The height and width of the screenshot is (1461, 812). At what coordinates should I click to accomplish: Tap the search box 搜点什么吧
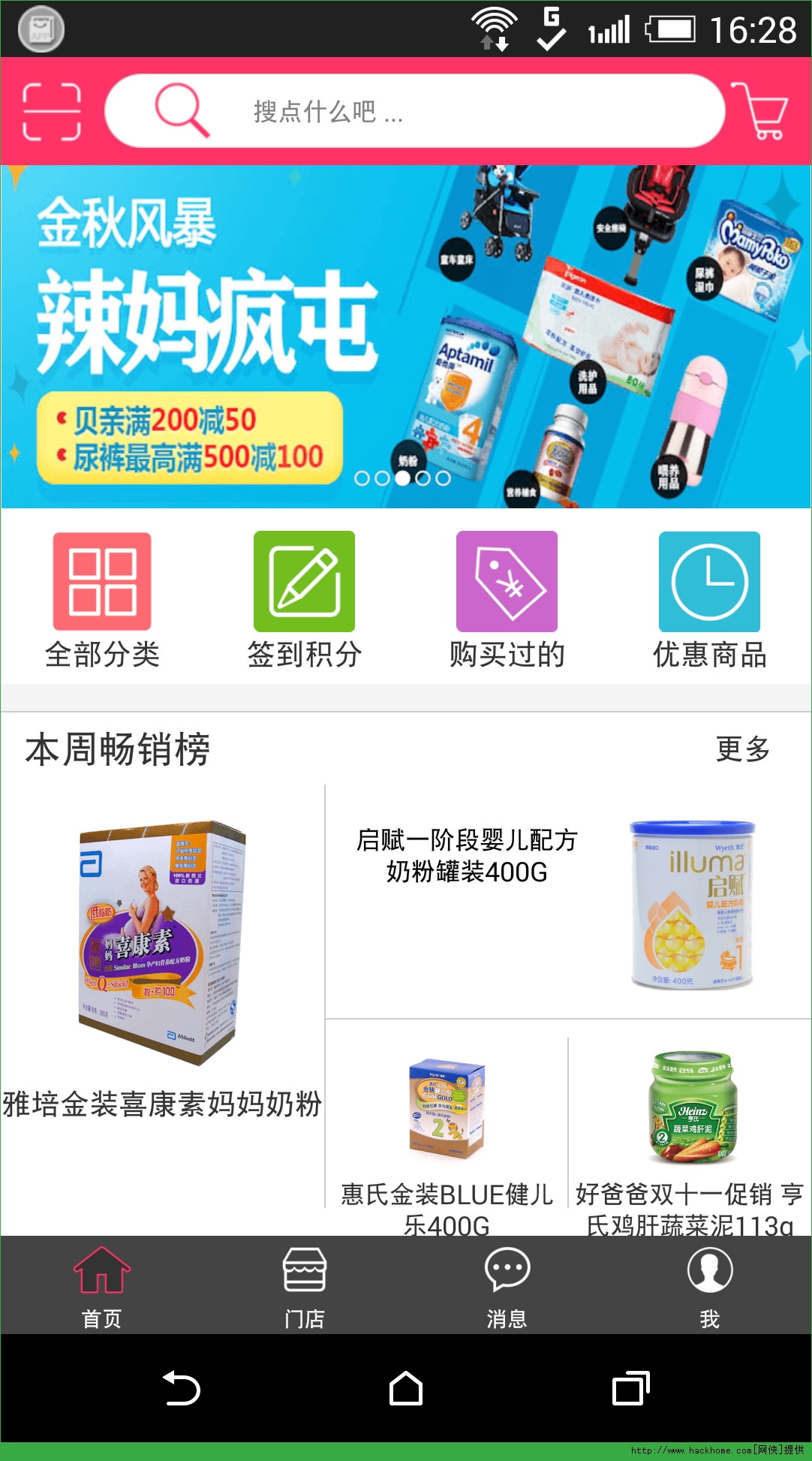click(x=415, y=111)
